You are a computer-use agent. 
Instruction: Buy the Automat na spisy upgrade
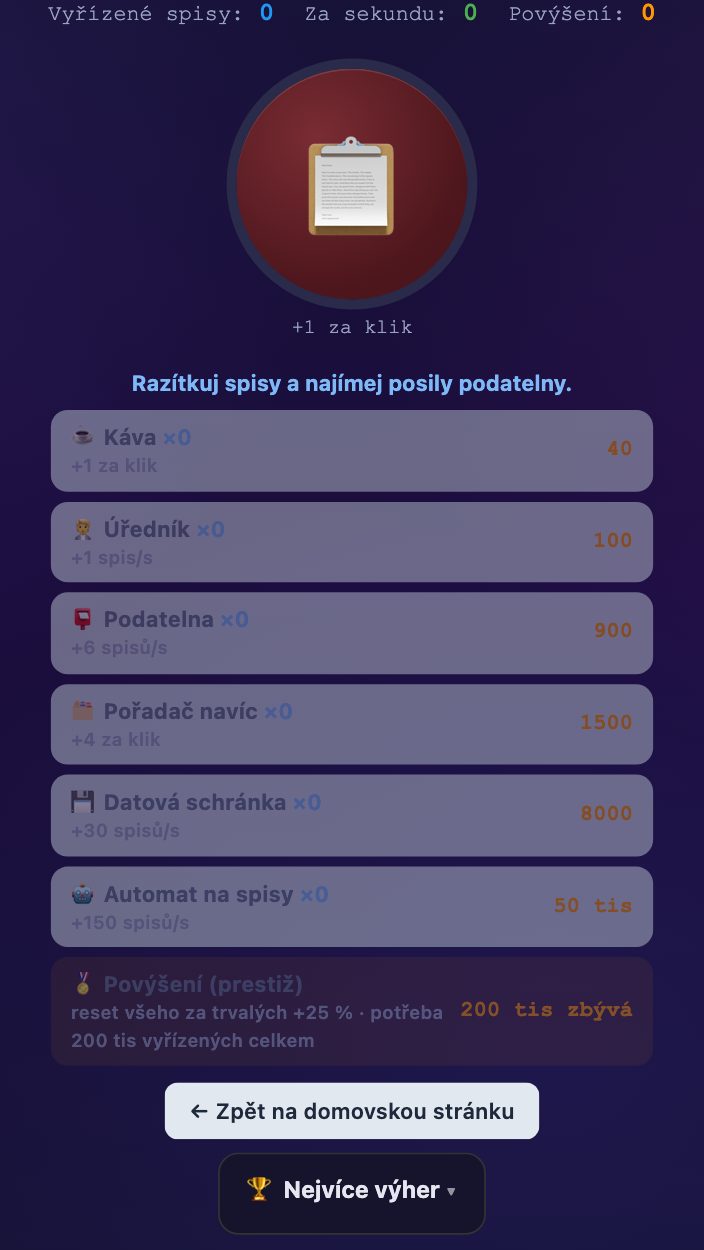pos(352,907)
